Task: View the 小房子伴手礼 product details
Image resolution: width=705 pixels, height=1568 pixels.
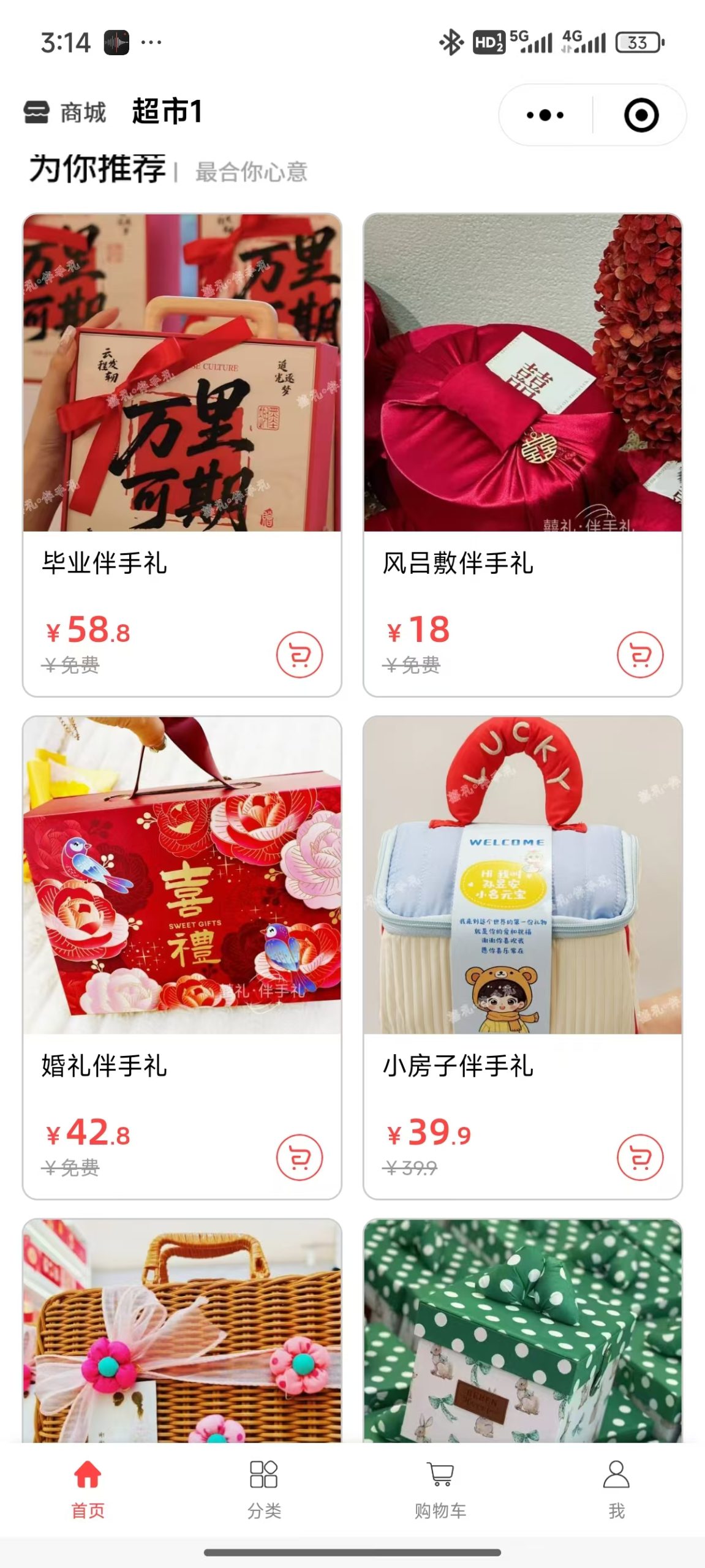Action: coord(522,876)
